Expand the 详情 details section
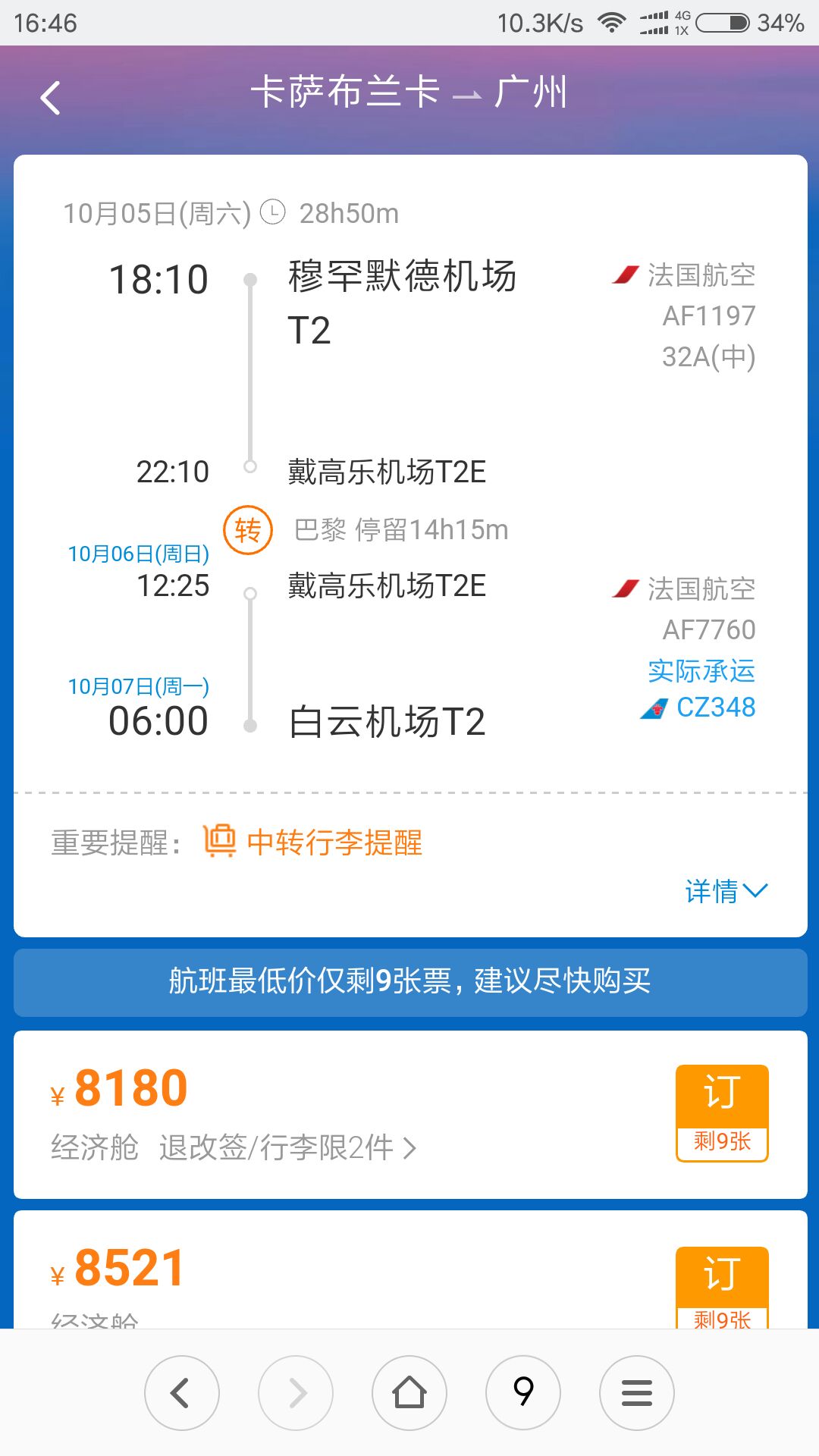Screen dimensions: 819x1456 pos(726,891)
